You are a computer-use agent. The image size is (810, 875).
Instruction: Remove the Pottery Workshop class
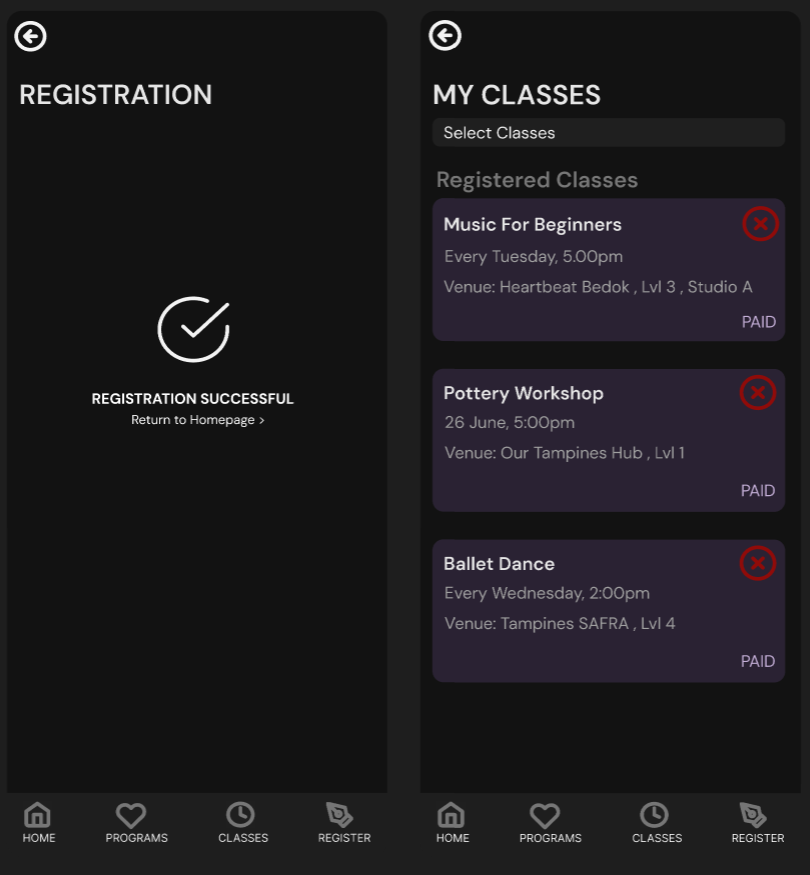(757, 393)
